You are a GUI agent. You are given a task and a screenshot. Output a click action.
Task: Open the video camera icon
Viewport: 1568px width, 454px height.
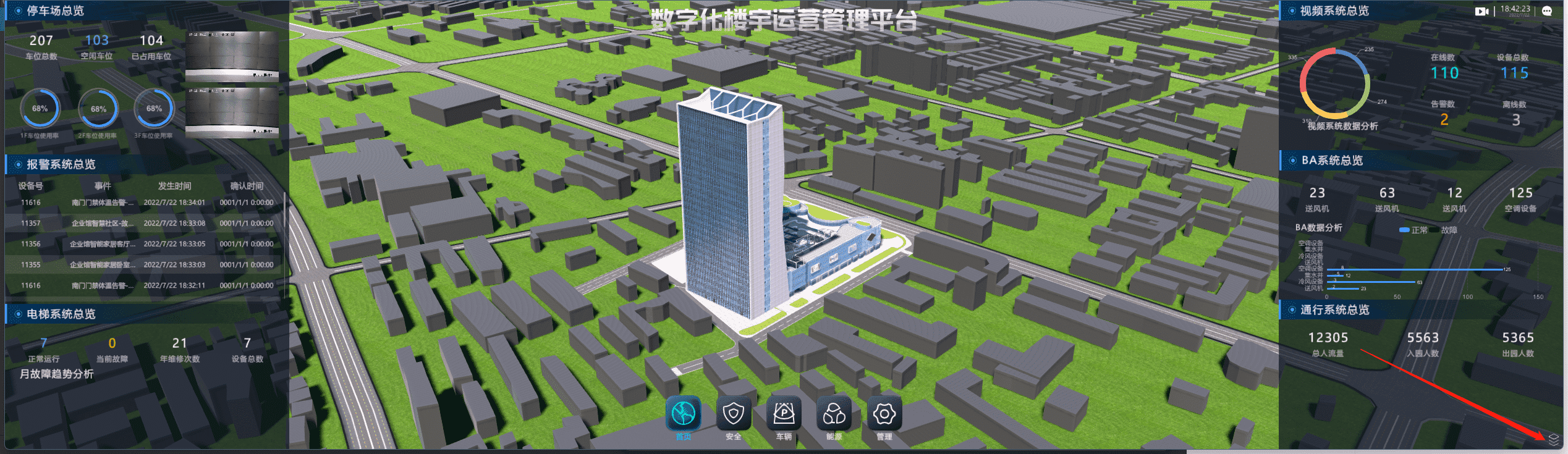click(1481, 11)
